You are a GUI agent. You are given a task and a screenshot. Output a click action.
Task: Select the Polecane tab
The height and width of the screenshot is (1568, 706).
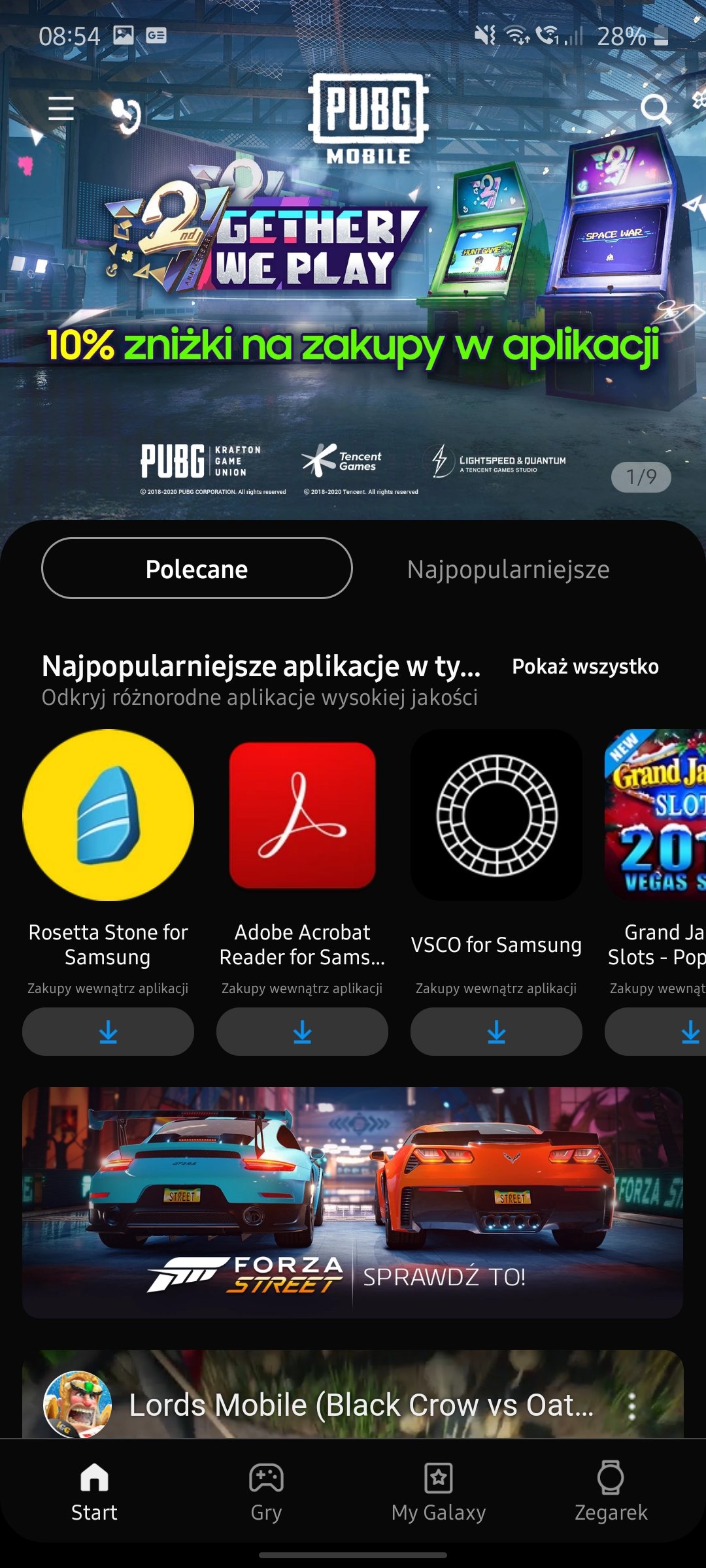[197, 568]
